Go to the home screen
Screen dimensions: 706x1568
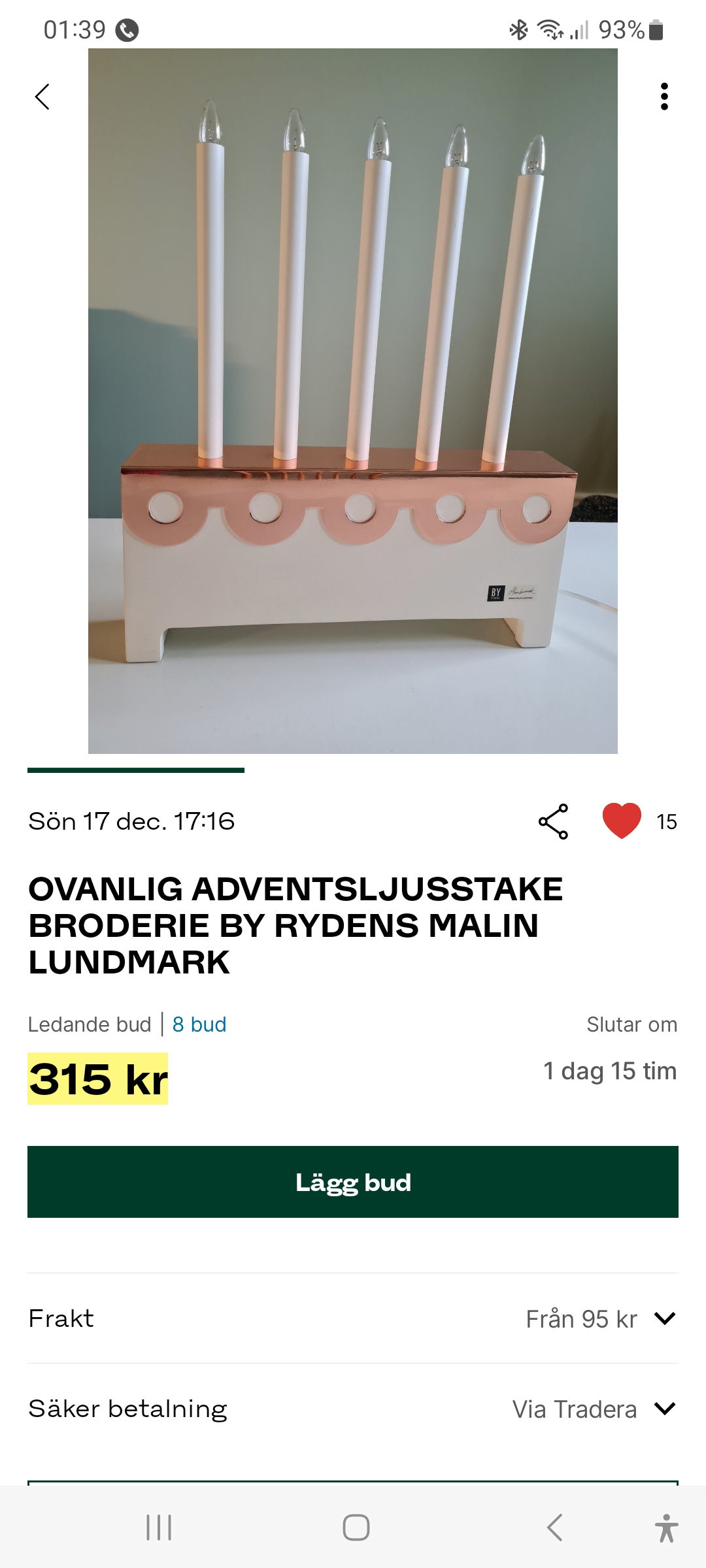[x=356, y=1527]
